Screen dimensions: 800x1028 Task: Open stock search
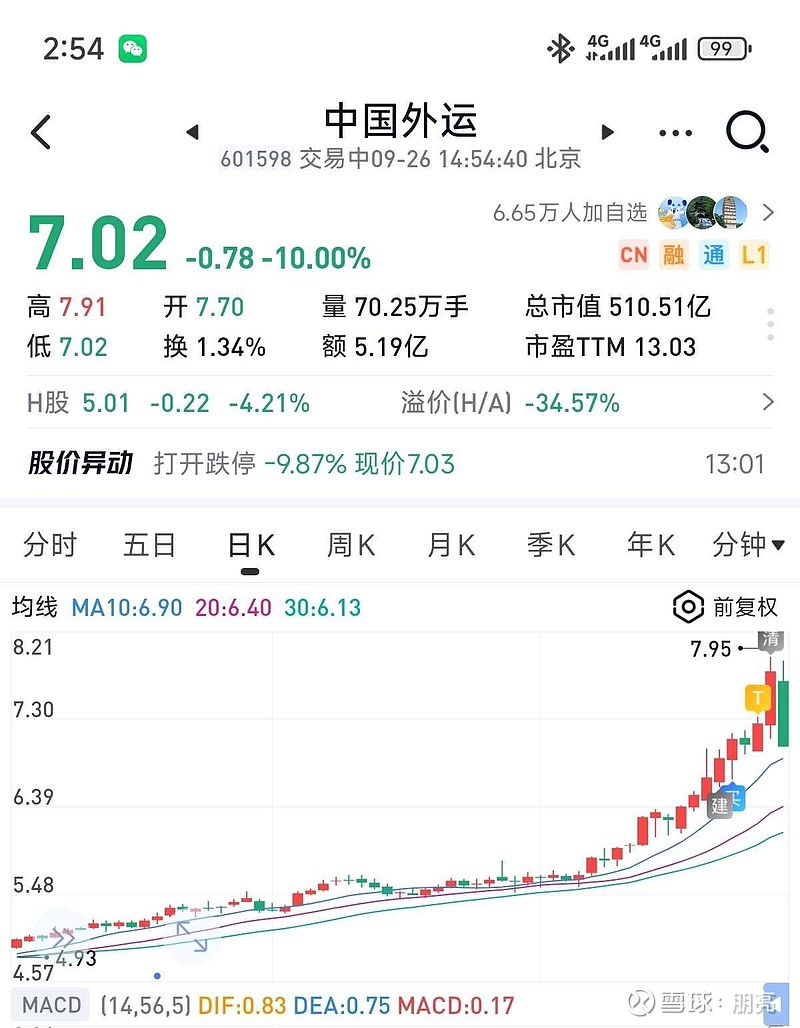pyautogui.click(x=746, y=132)
